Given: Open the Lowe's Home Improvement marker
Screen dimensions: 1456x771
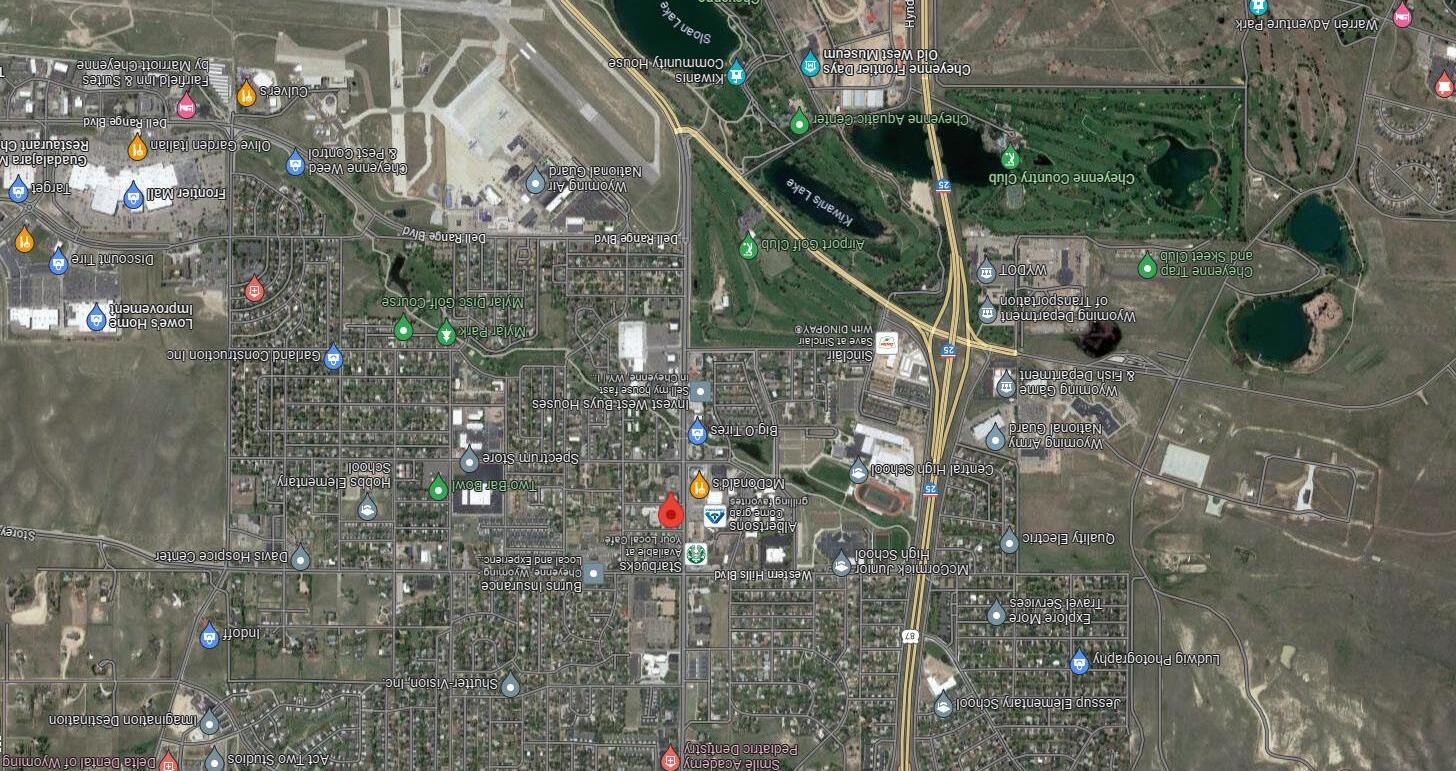Looking at the screenshot, I should 96,317.
